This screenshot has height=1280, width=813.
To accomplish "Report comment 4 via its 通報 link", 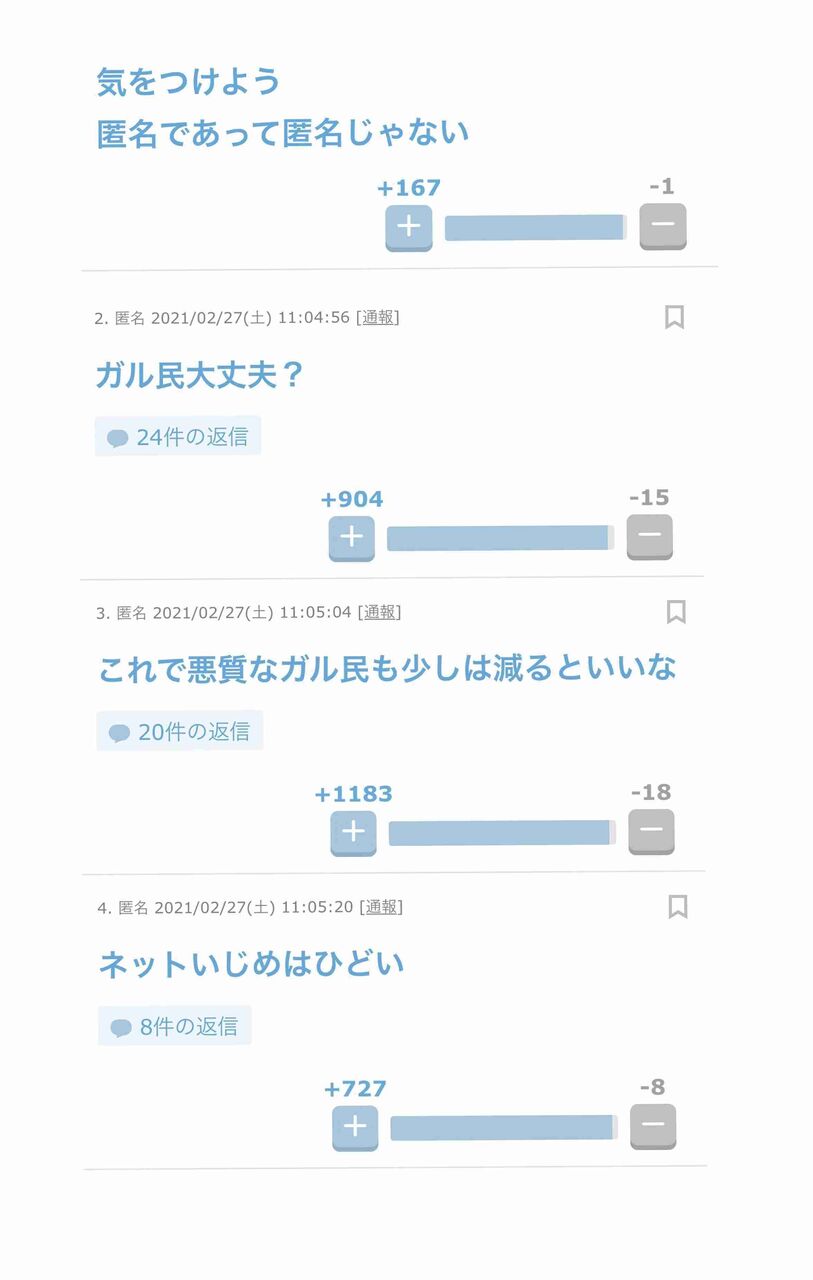I will [380, 906].
